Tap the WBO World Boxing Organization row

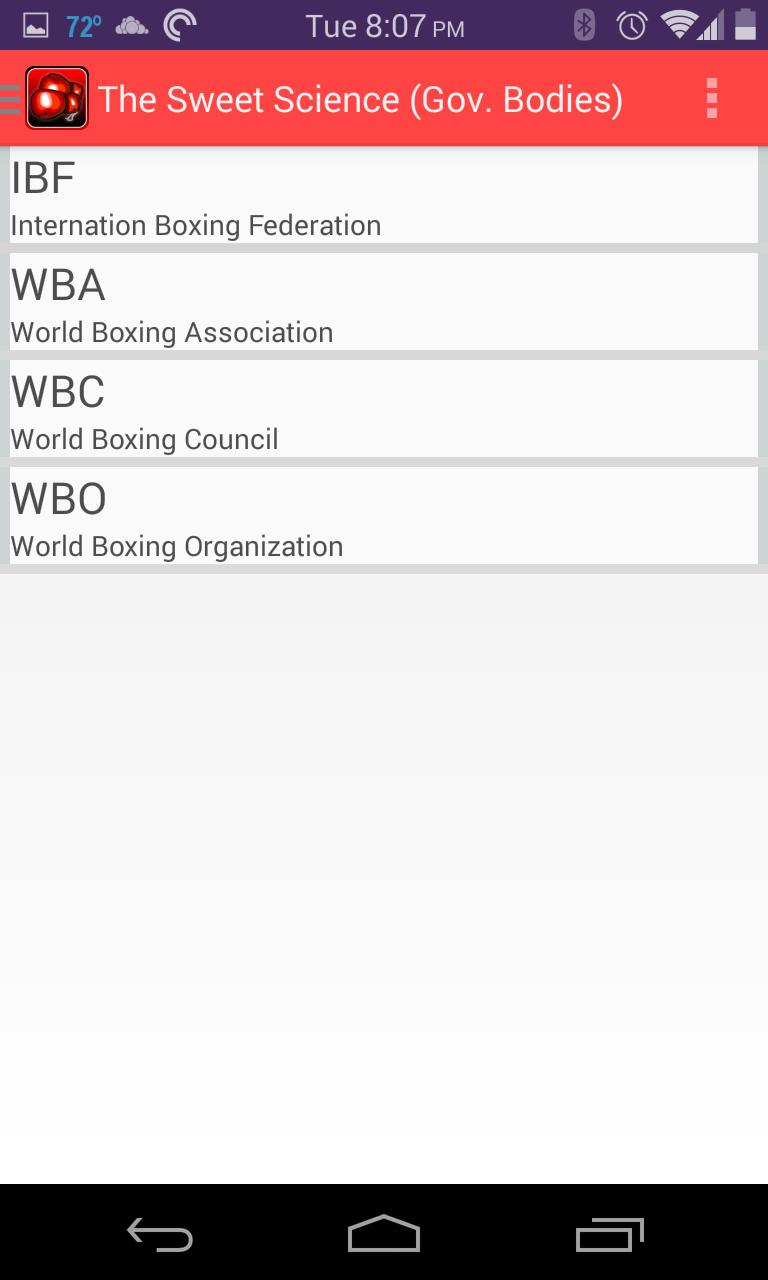coord(383,517)
